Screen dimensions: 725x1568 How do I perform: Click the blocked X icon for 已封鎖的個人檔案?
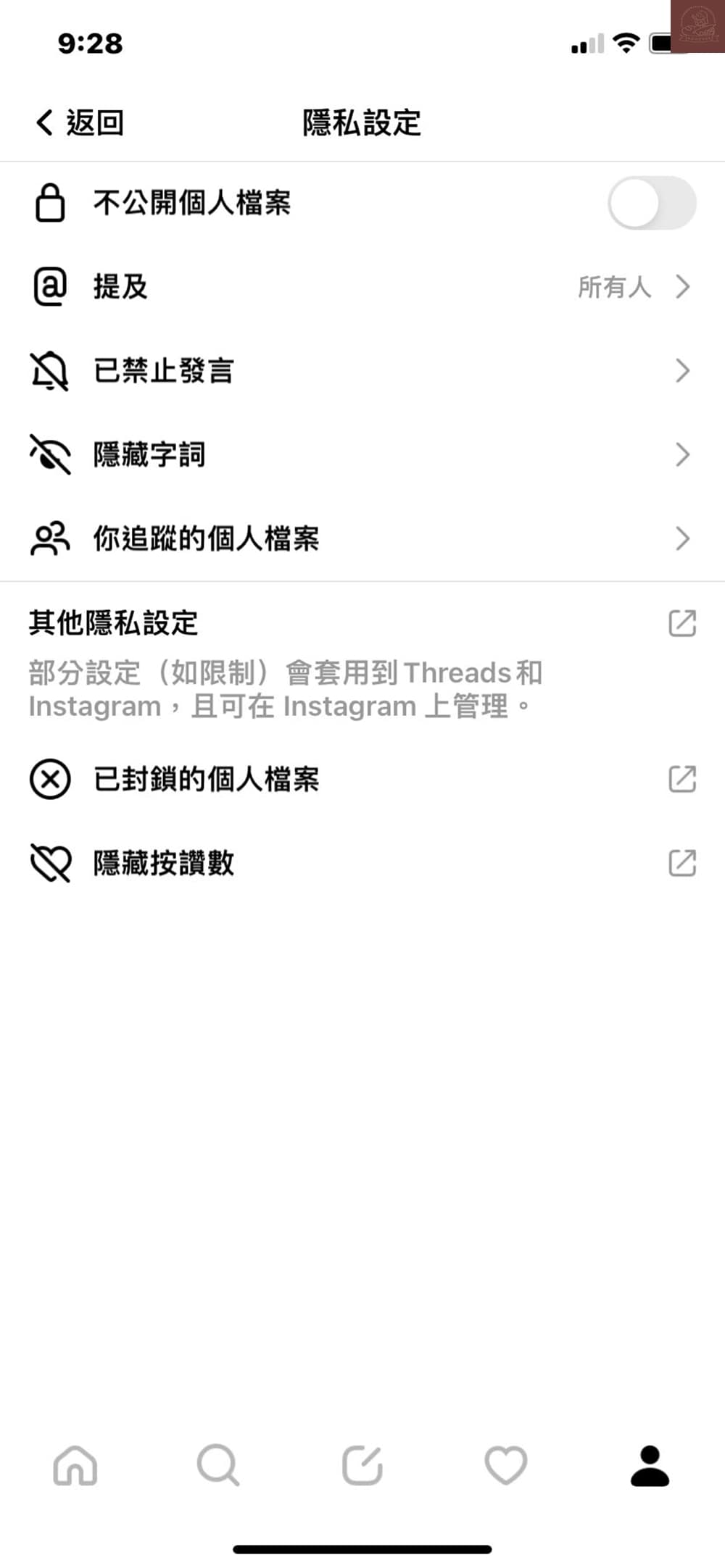point(49,780)
